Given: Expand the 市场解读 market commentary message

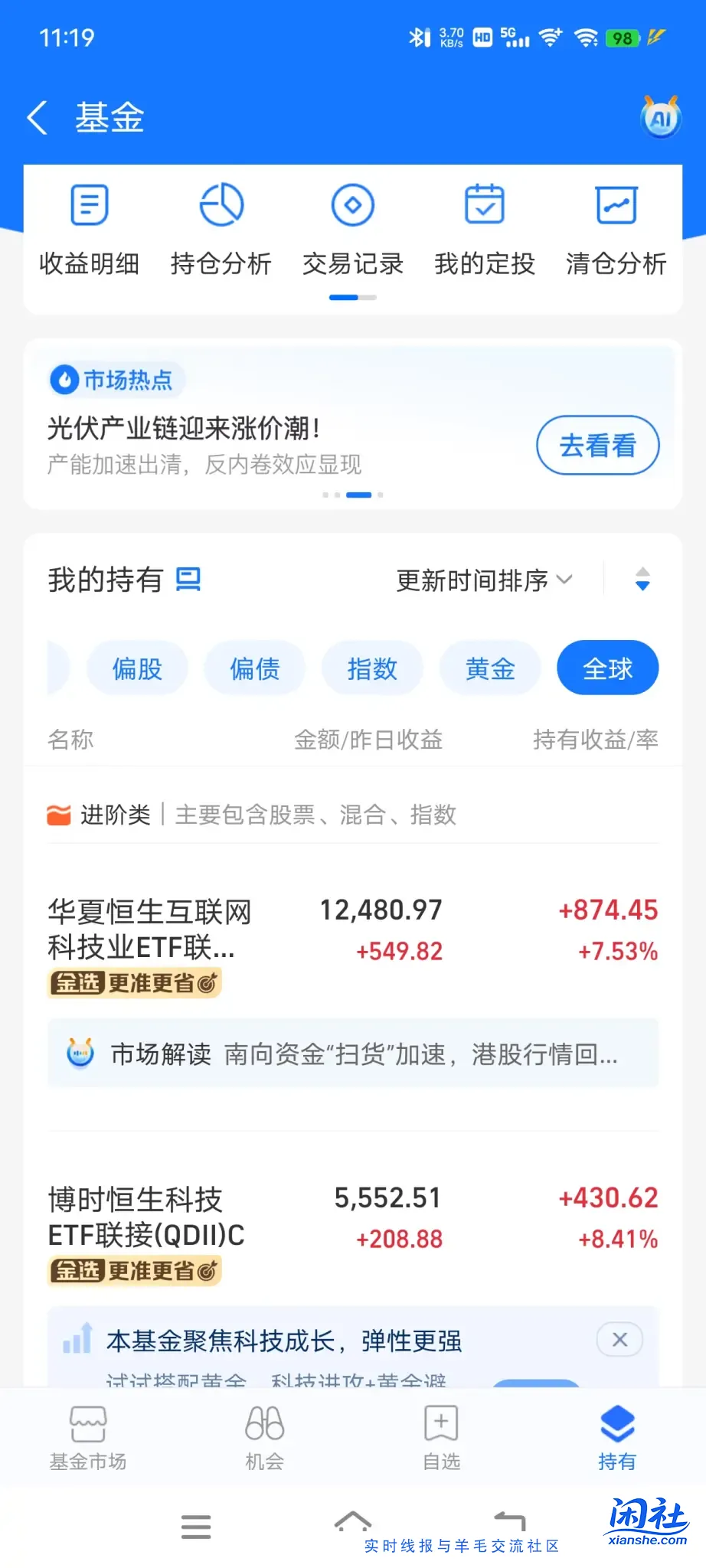Looking at the screenshot, I should tap(352, 1054).
